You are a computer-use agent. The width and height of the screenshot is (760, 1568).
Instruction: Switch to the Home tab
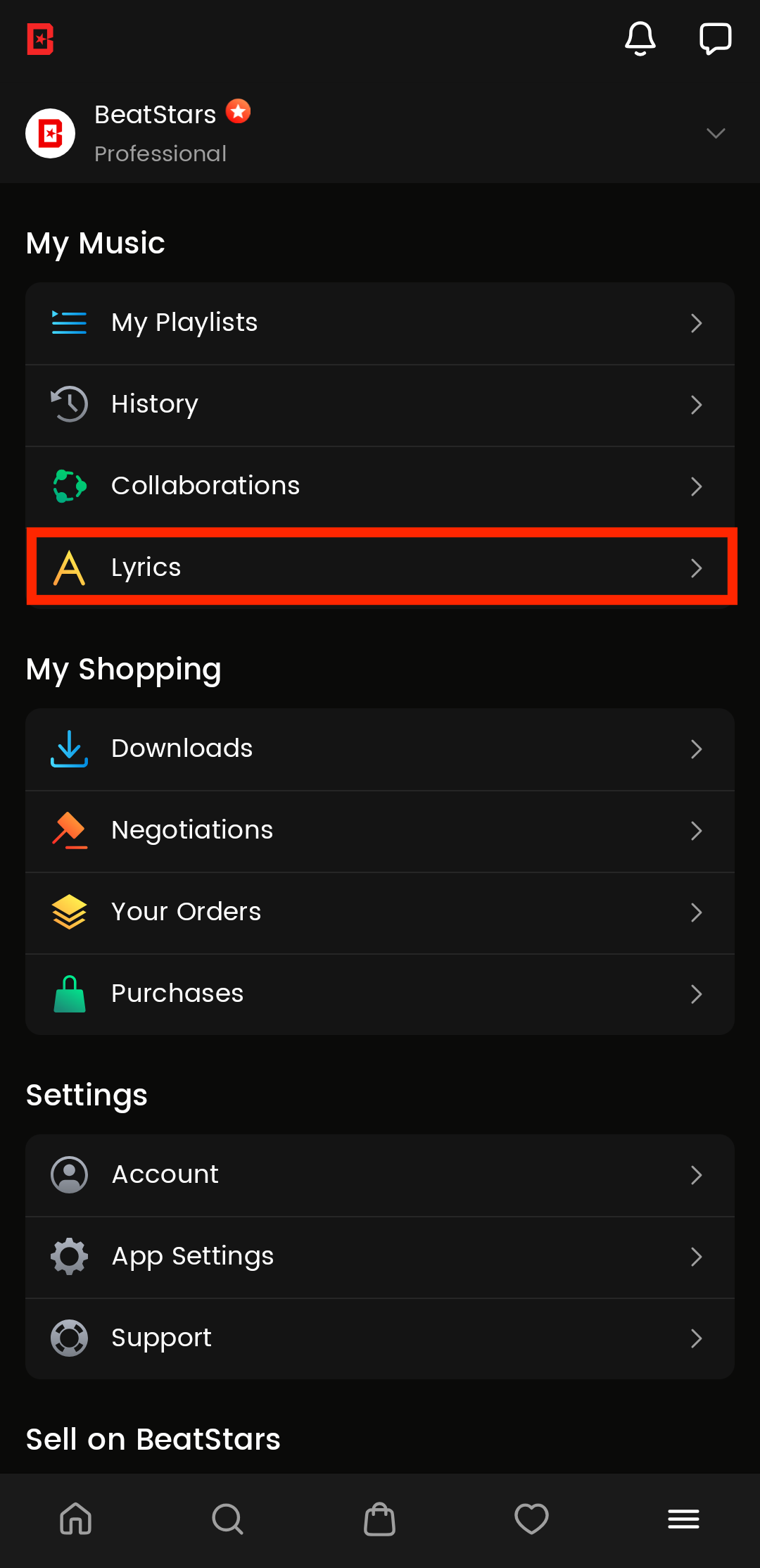coord(76,1519)
